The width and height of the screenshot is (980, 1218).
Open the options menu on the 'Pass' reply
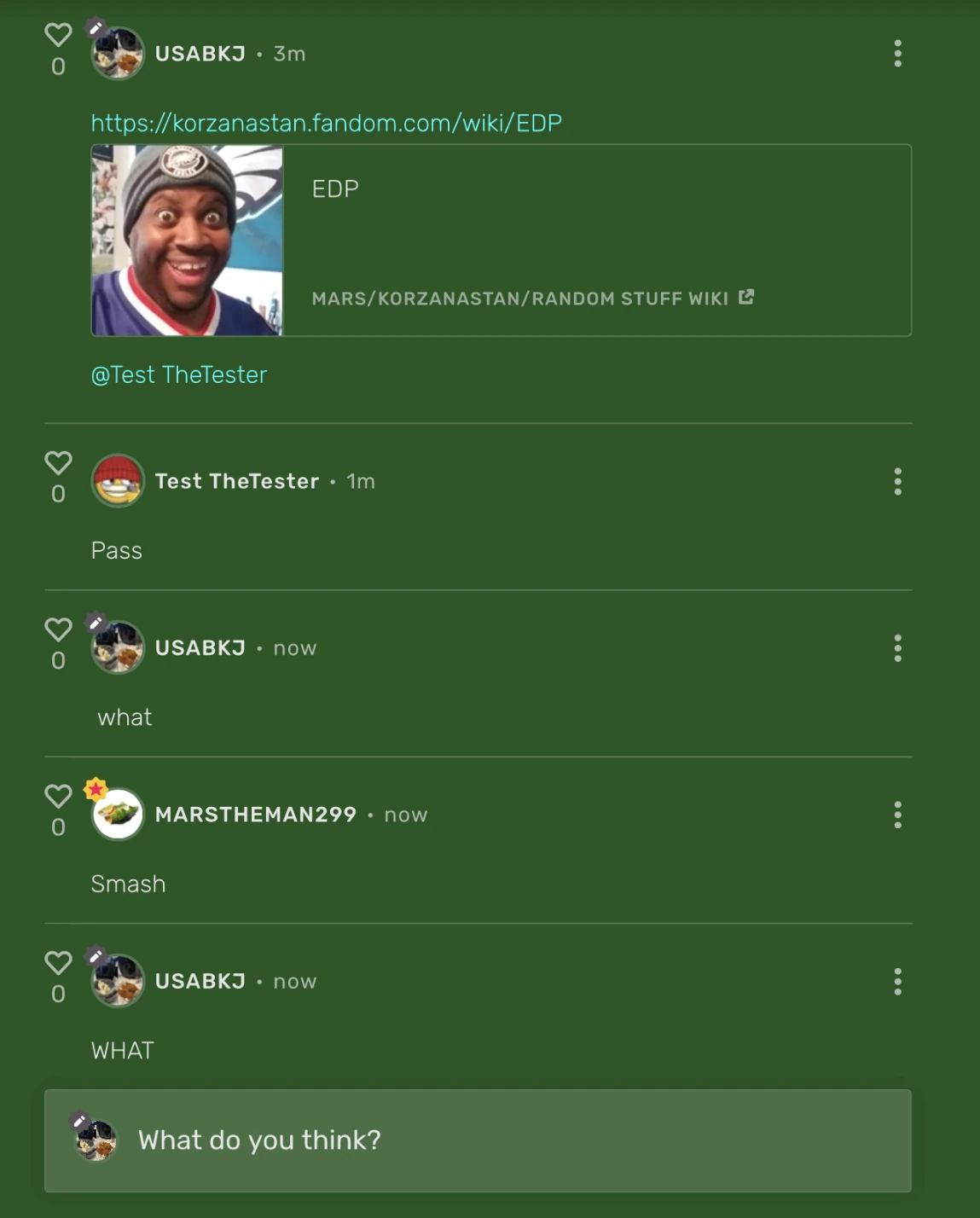897,481
